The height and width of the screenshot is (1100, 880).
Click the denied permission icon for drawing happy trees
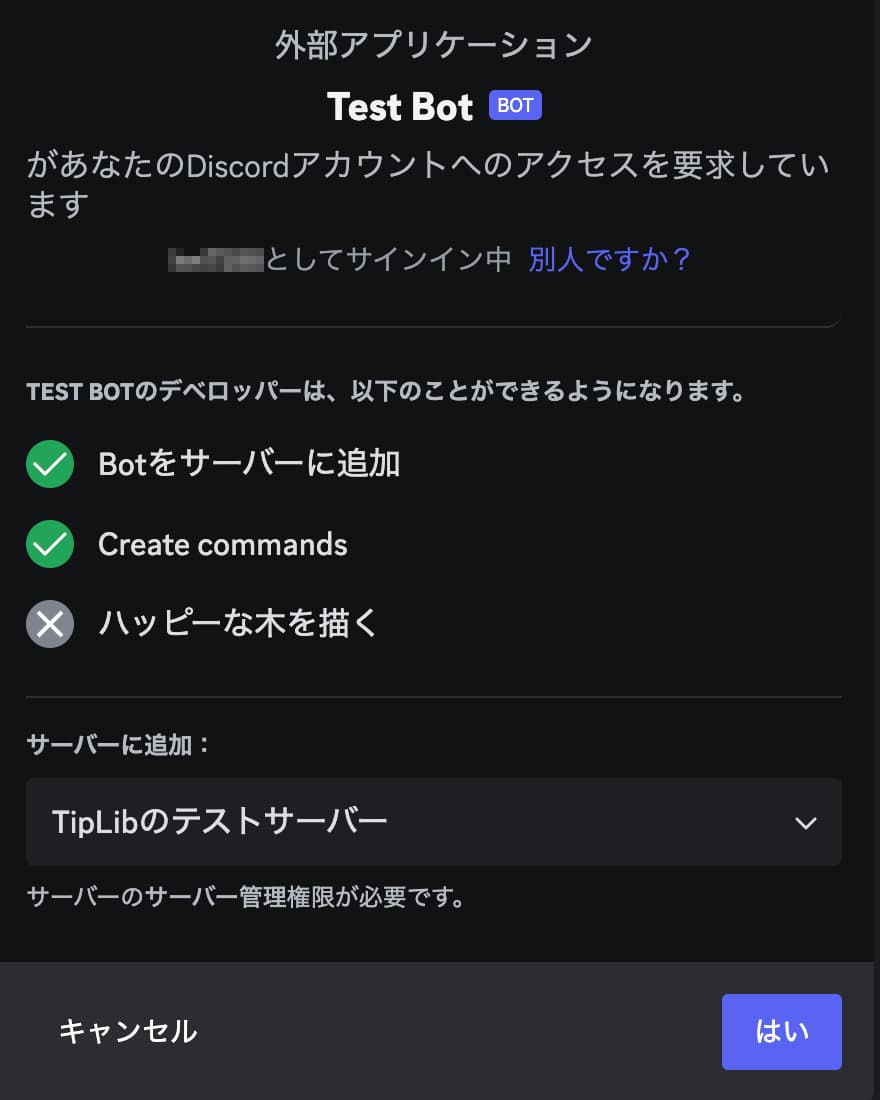pyautogui.click(x=50, y=623)
